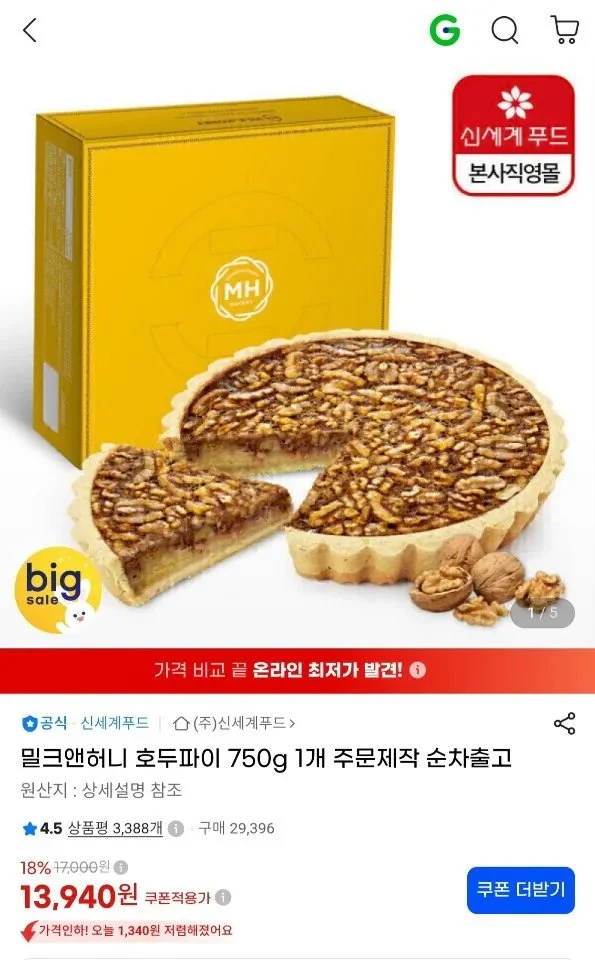Open the walnut pie product image
Screen dimensions: 595x960
[298, 355]
